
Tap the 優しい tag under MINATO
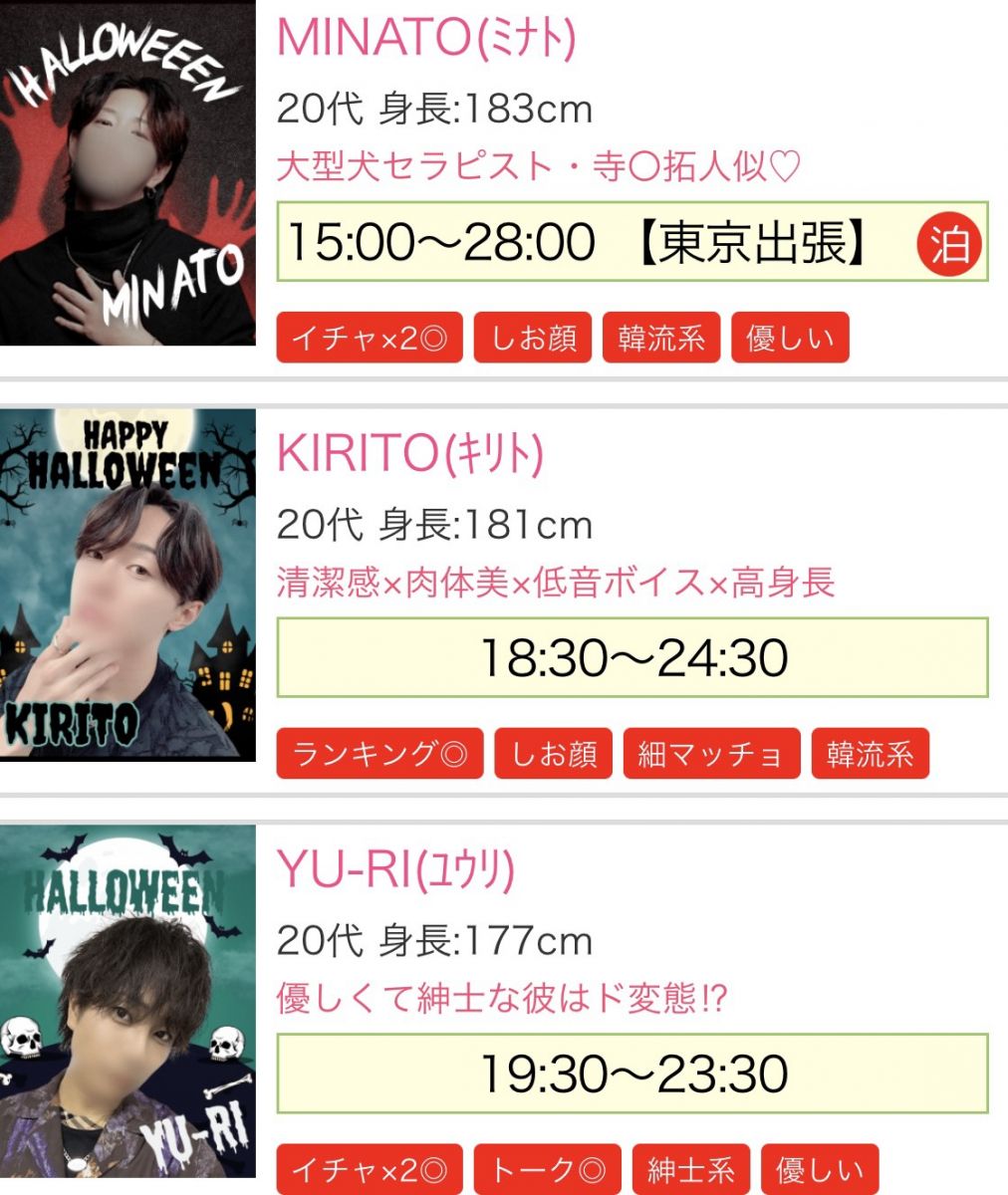790,339
